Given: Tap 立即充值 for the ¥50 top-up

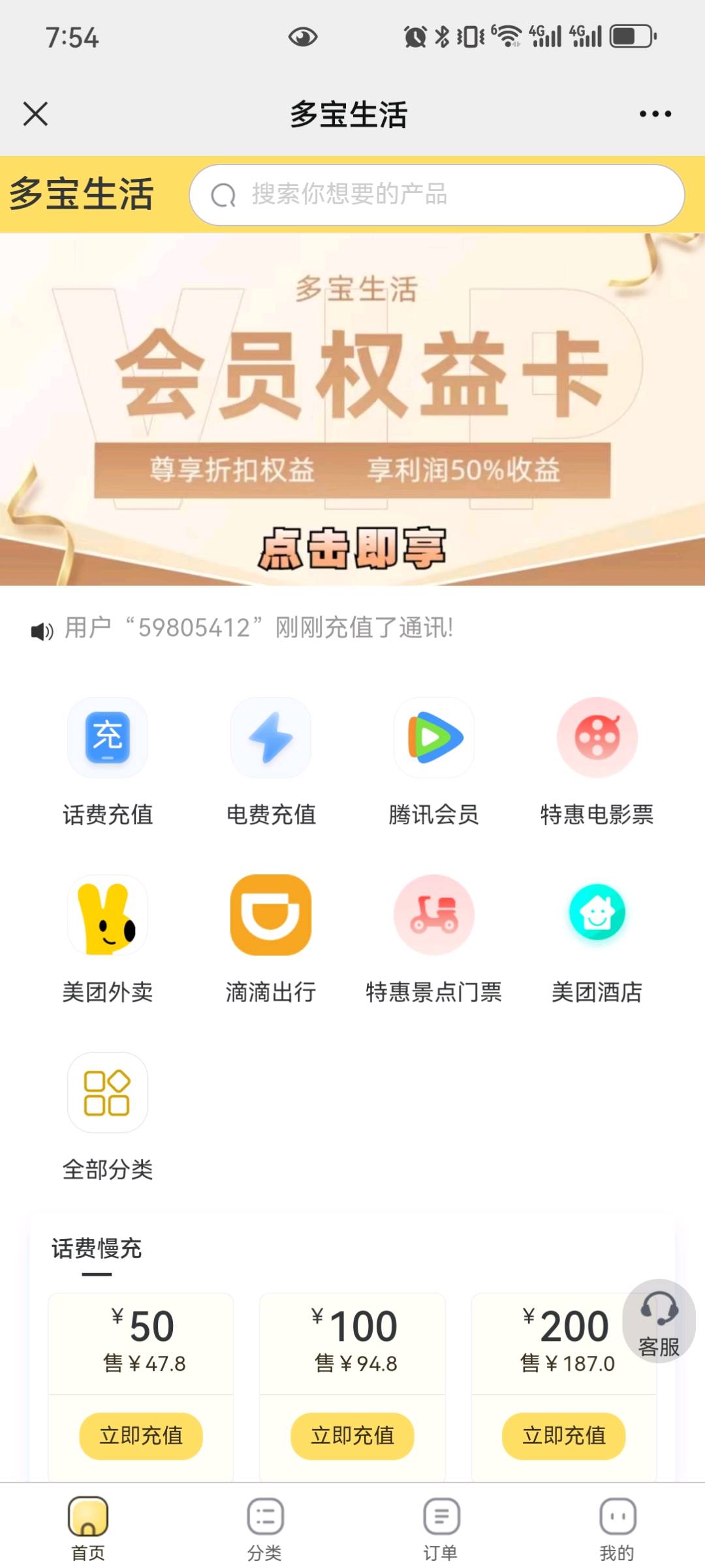Looking at the screenshot, I should coord(141,1436).
